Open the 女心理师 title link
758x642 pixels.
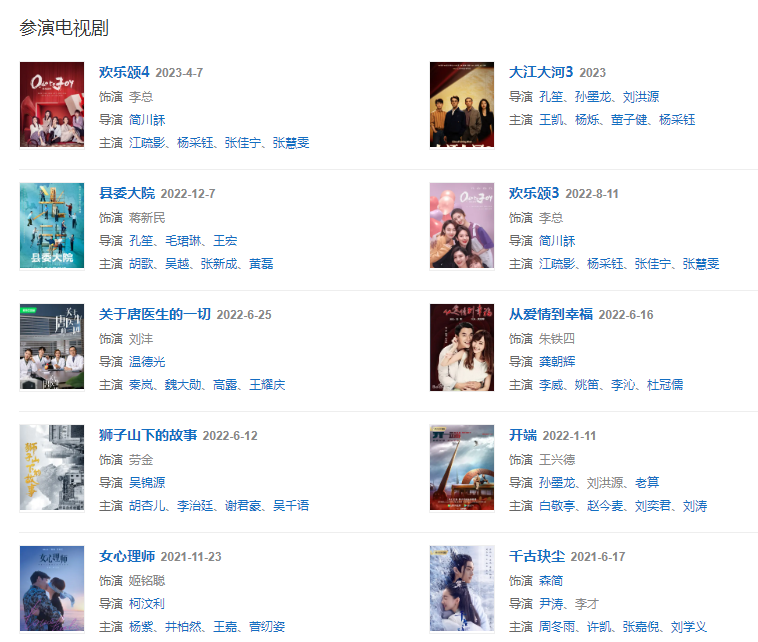[127, 556]
